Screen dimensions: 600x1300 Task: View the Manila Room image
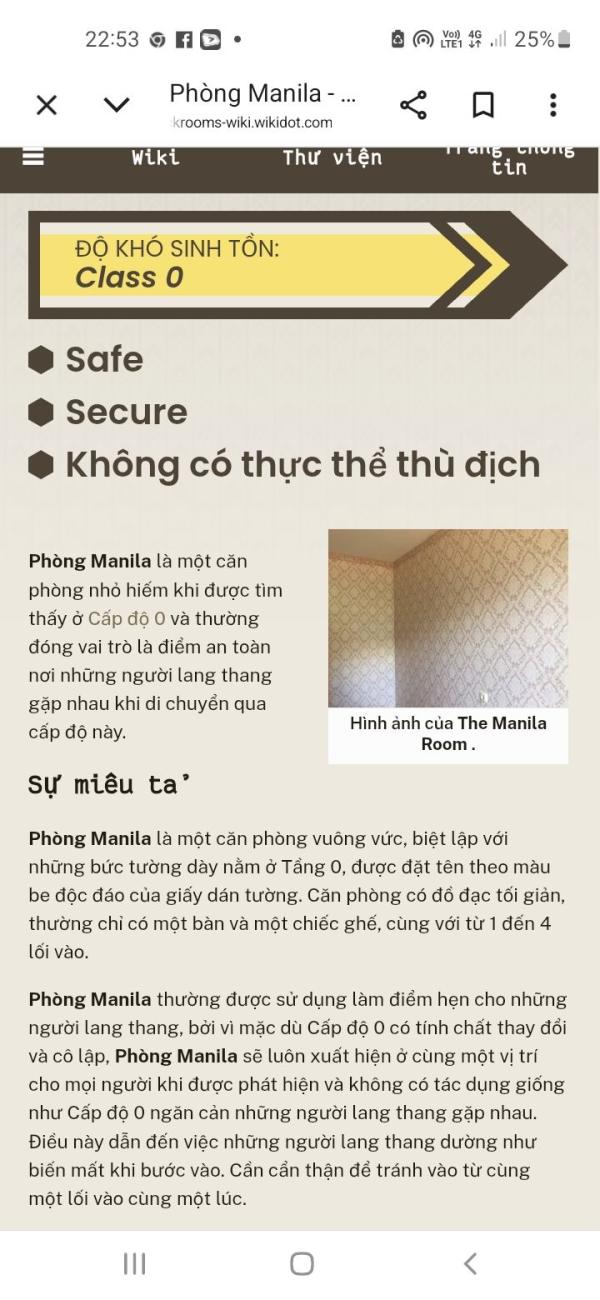[448, 618]
